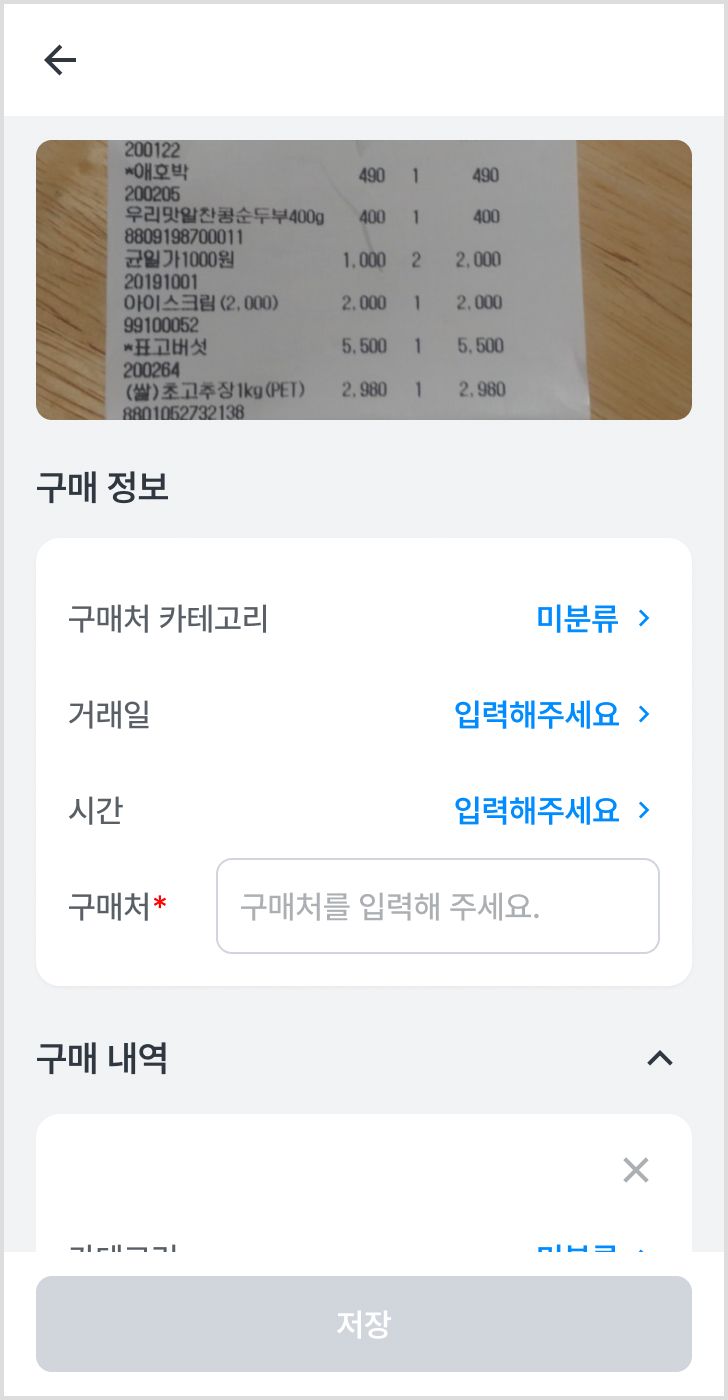728x1400 pixels.
Task: Set the 거래일 date
Action: tap(552, 715)
